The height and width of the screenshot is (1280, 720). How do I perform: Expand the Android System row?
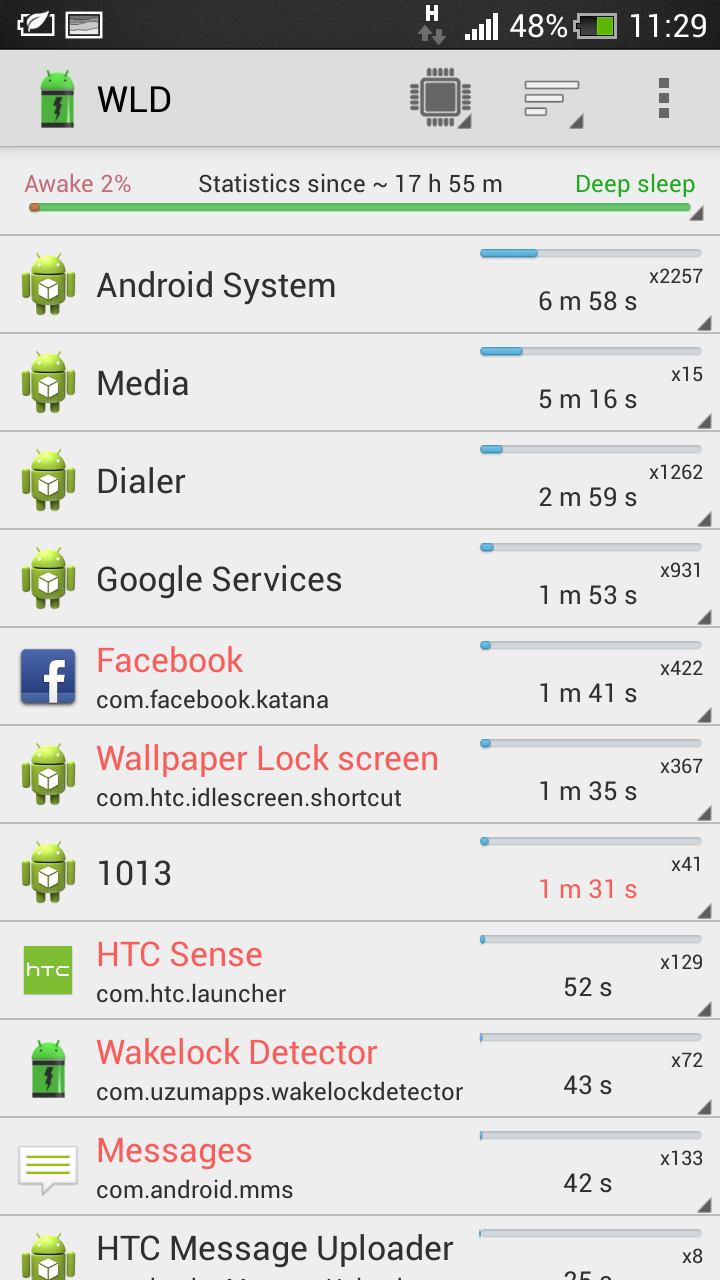coord(360,285)
